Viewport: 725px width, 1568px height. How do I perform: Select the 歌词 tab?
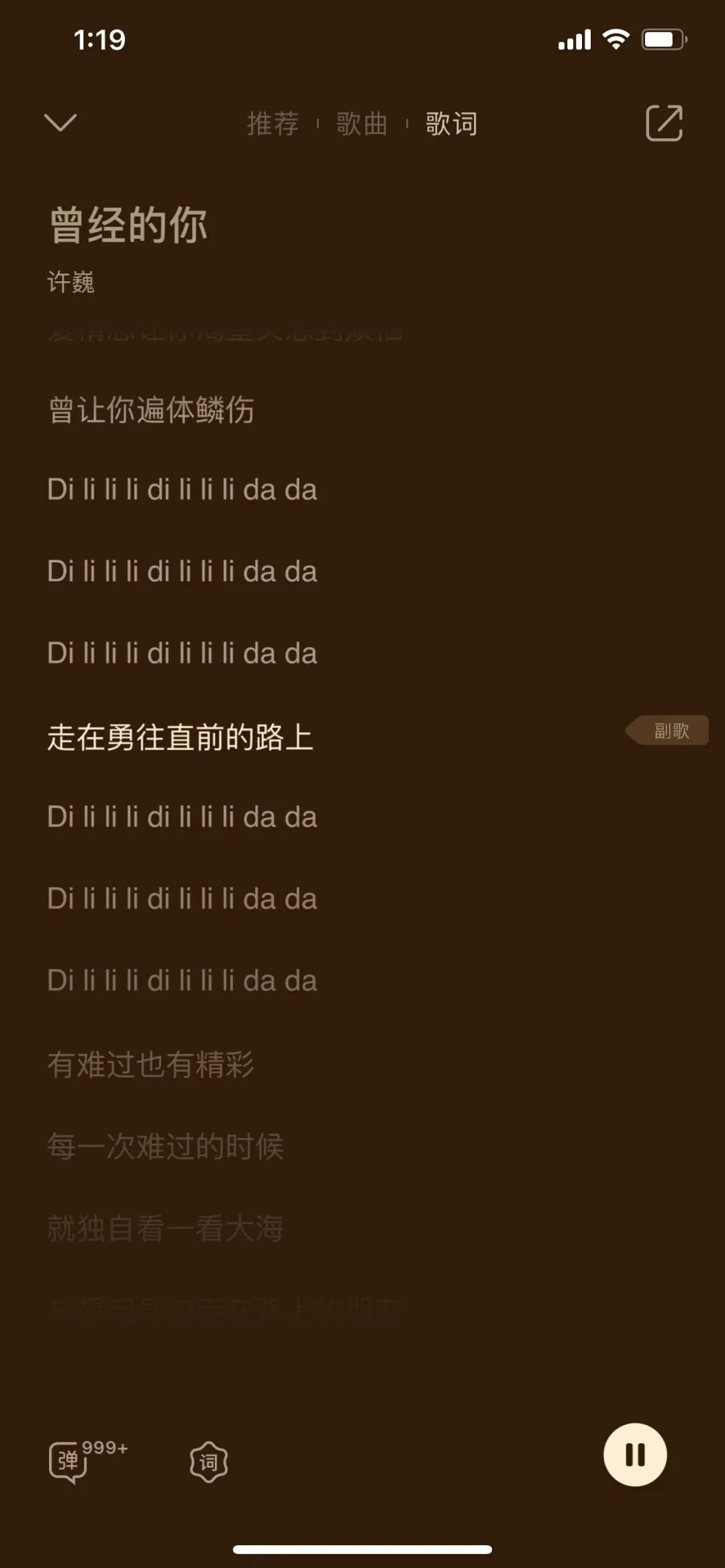coord(451,124)
